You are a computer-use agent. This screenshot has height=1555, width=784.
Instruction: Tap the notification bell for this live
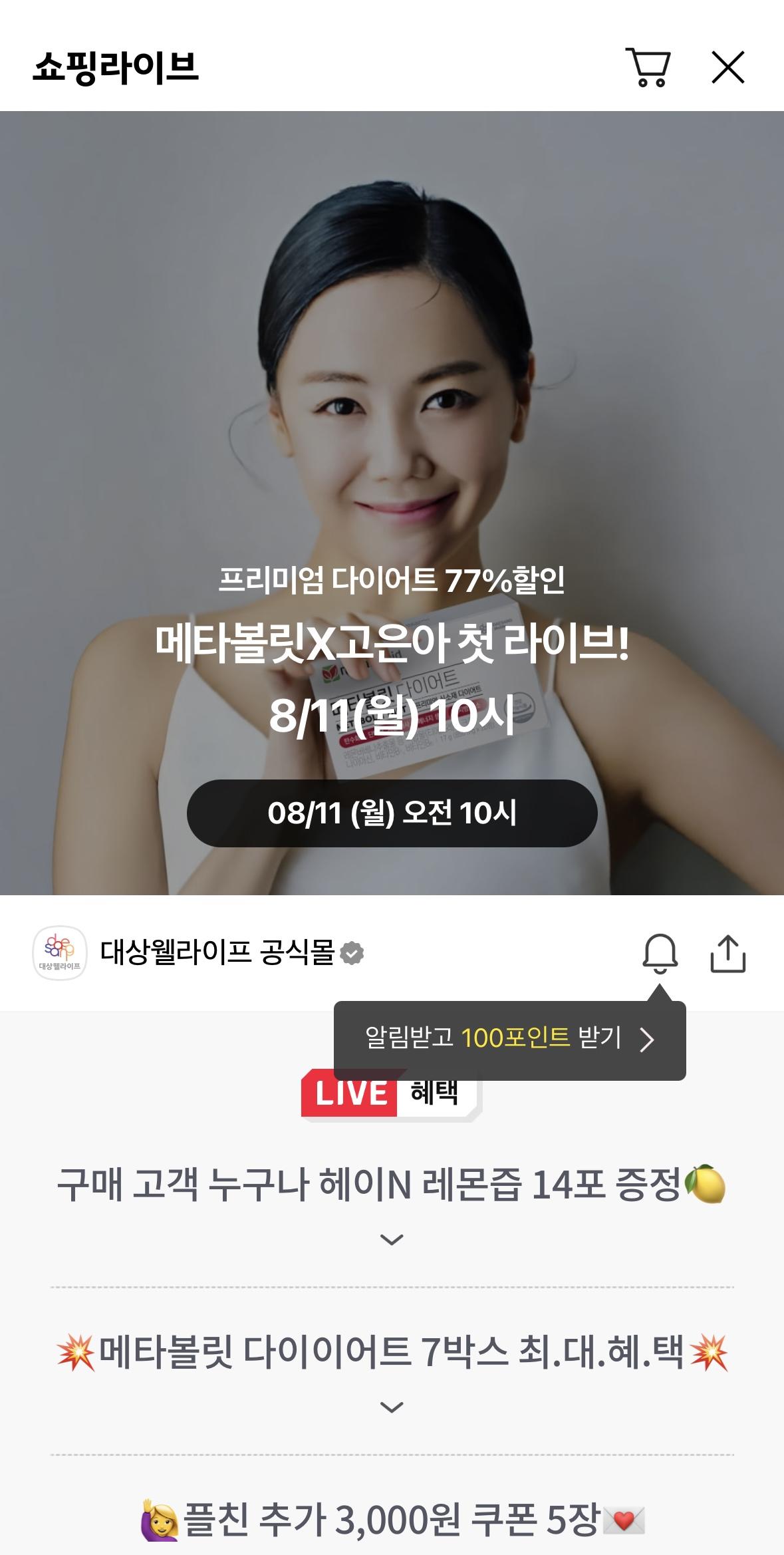pyautogui.click(x=660, y=953)
